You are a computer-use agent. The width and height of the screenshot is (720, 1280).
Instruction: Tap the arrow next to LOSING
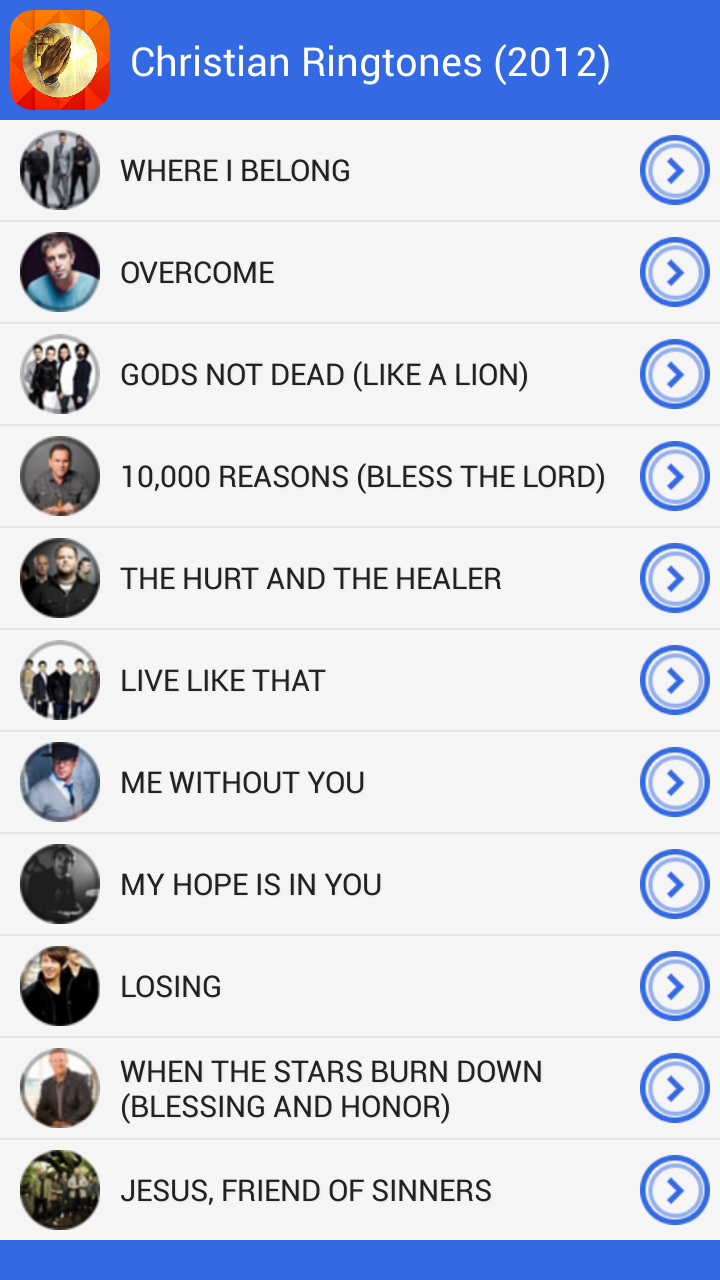[674, 986]
